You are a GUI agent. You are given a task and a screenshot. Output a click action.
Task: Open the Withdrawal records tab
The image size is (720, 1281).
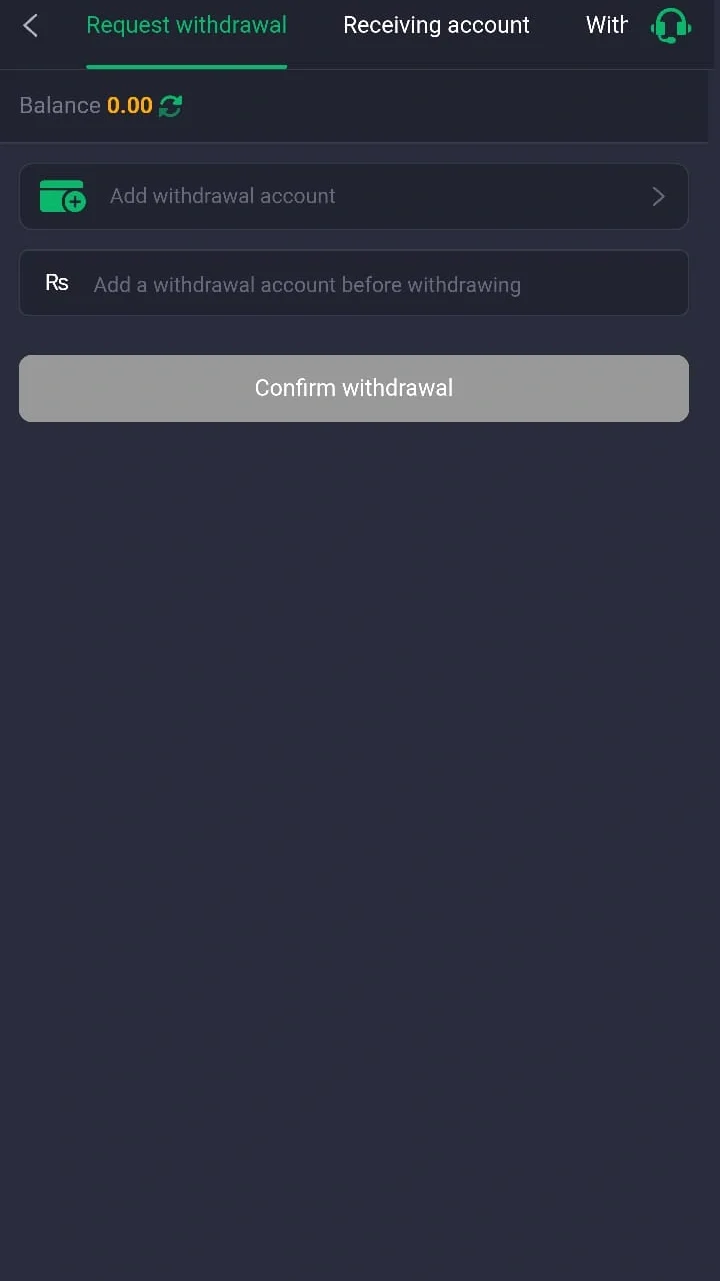[606, 25]
